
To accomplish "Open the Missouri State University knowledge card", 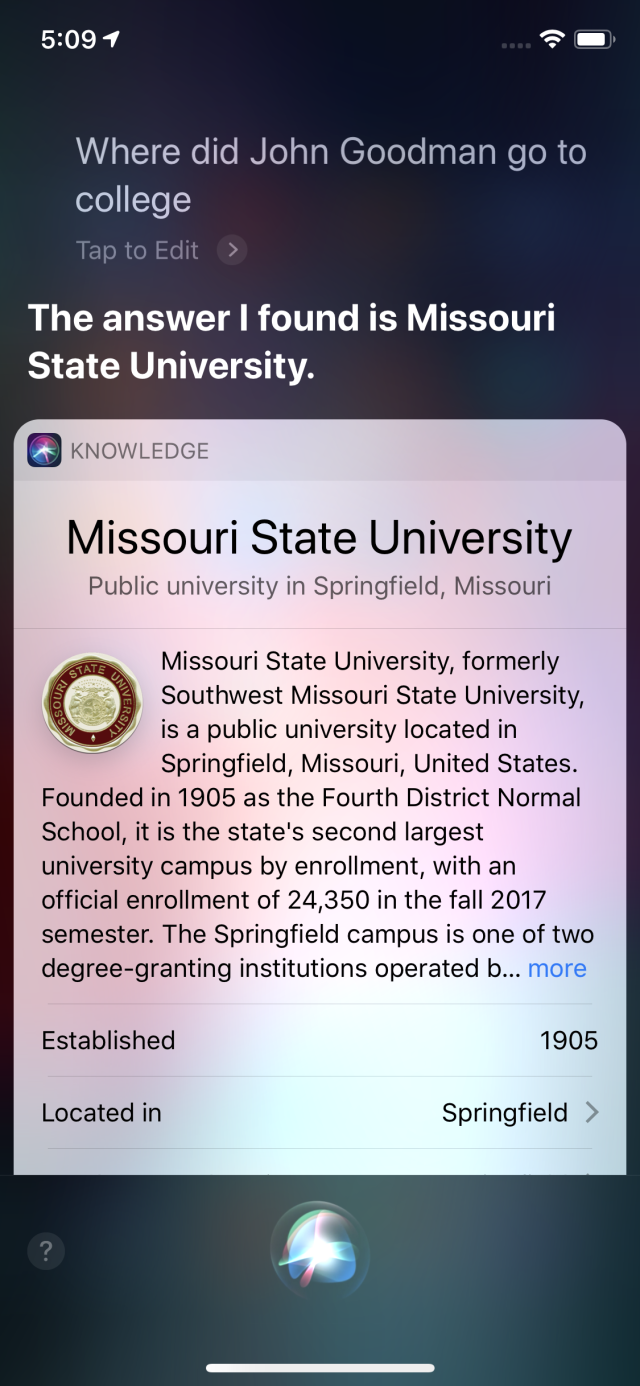I will [x=319, y=538].
